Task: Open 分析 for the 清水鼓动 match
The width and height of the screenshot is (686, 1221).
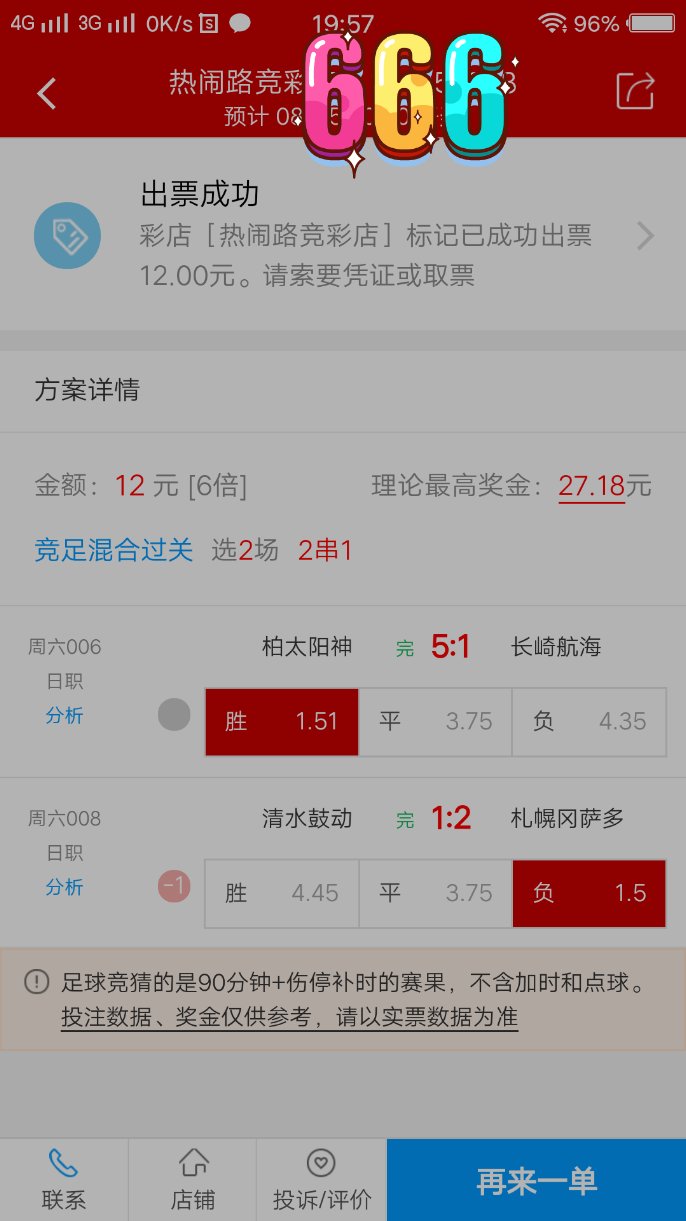Action: coord(64,888)
